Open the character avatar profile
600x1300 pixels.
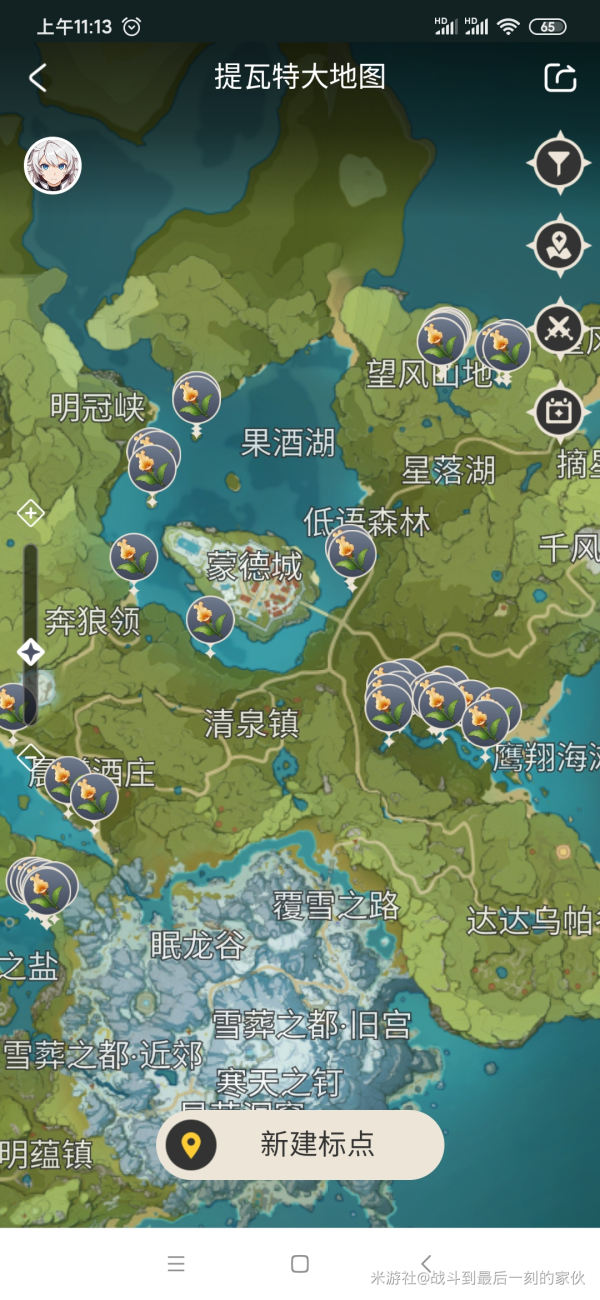(x=52, y=166)
